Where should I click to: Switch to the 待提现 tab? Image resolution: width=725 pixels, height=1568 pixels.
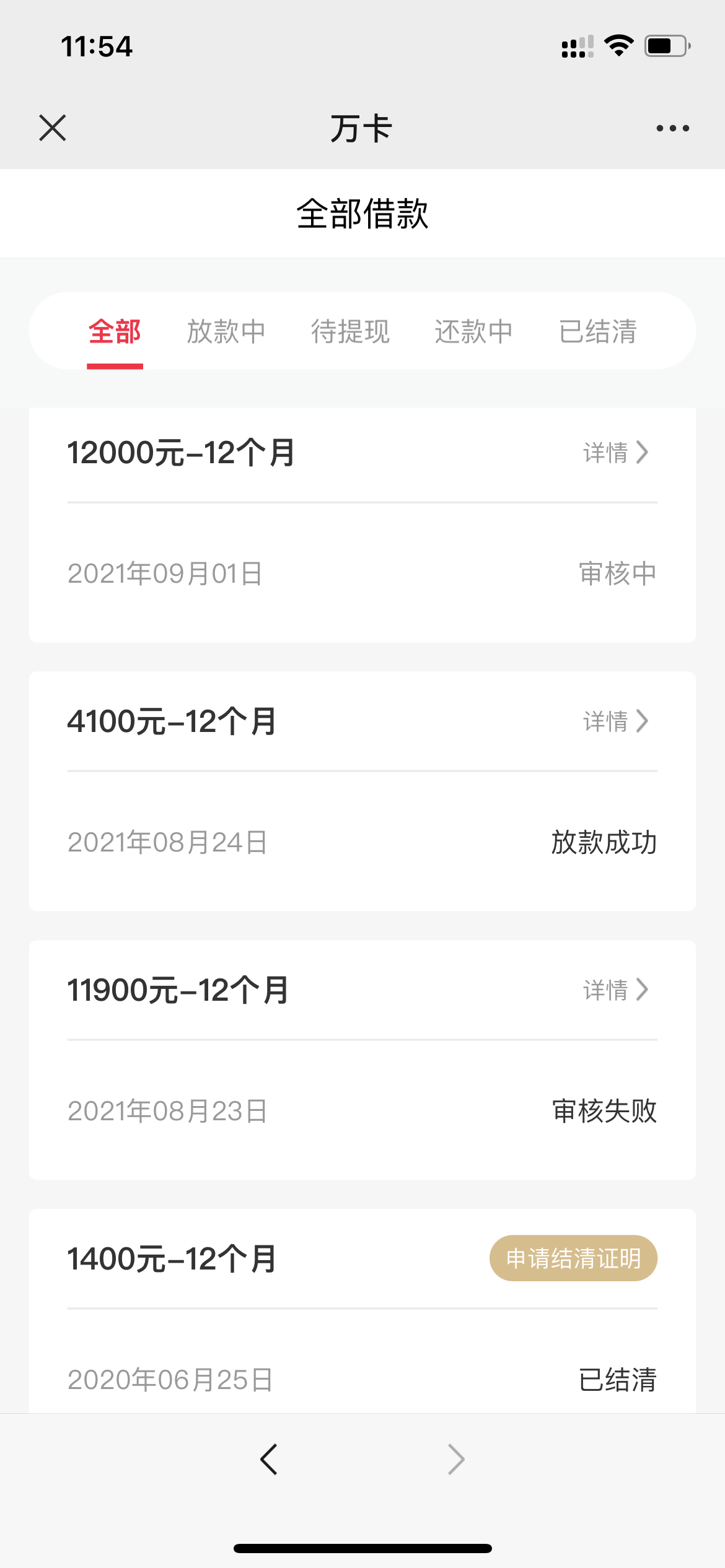(350, 331)
